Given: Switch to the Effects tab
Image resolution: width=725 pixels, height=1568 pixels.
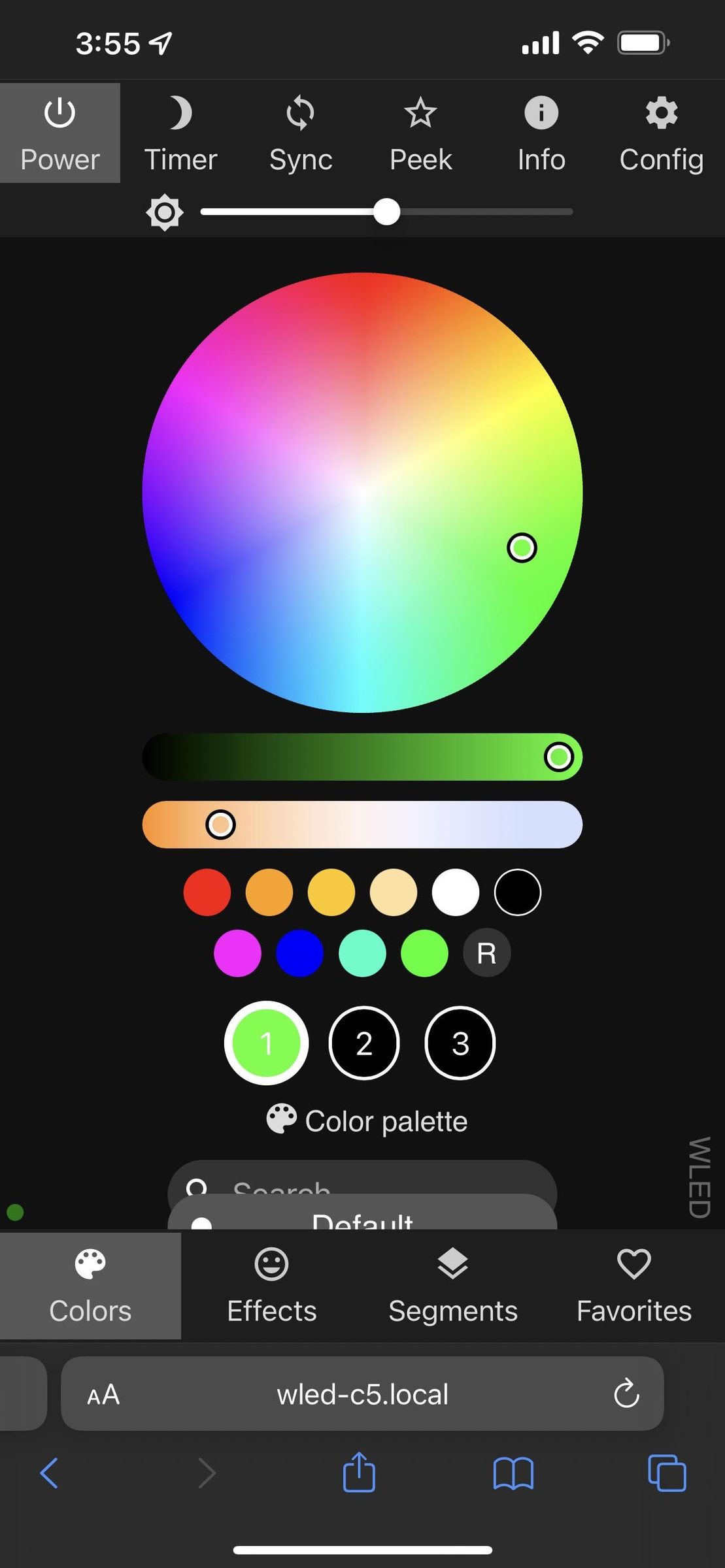Looking at the screenshot, I should pos(271,1285).
